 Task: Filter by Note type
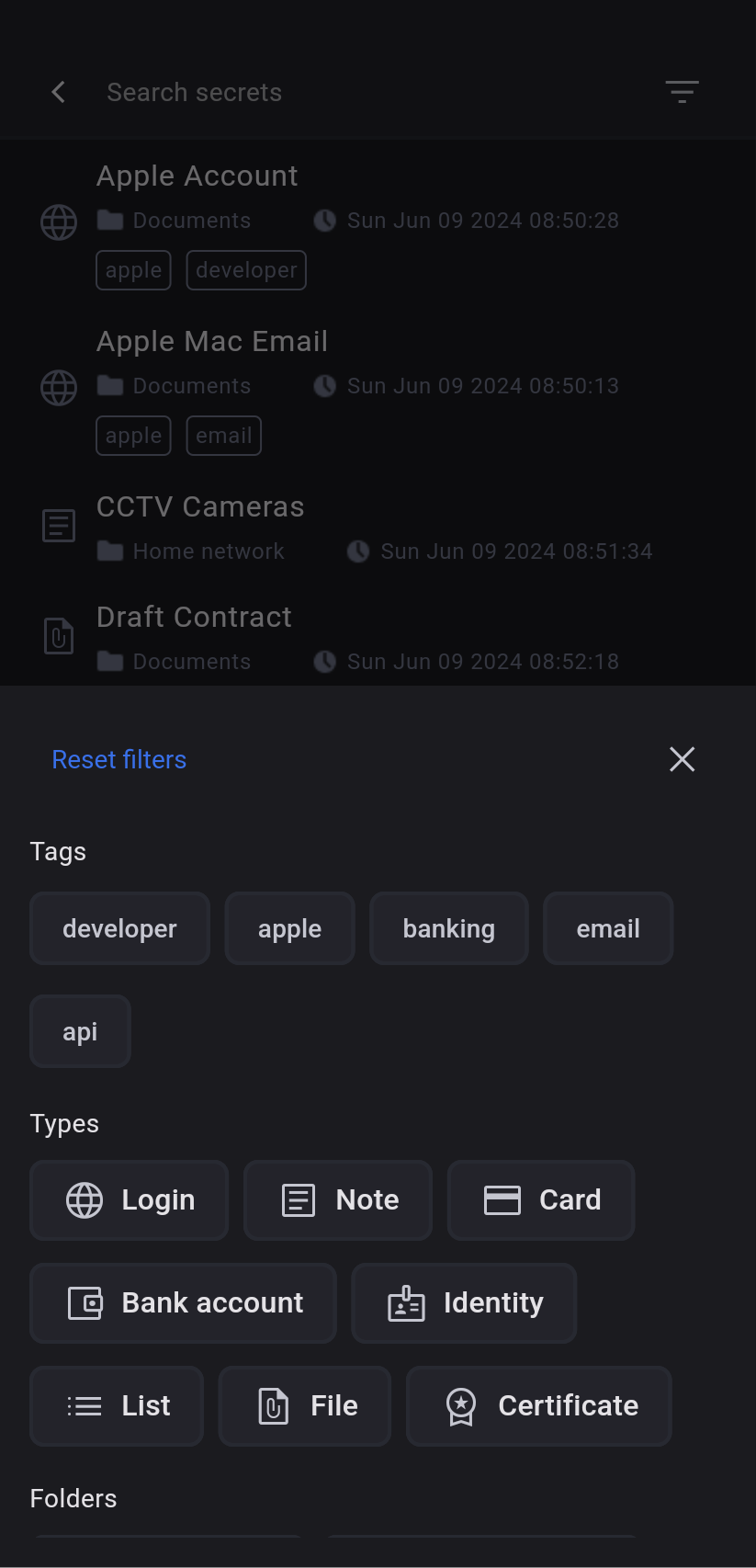click(x=338, y=1199)
